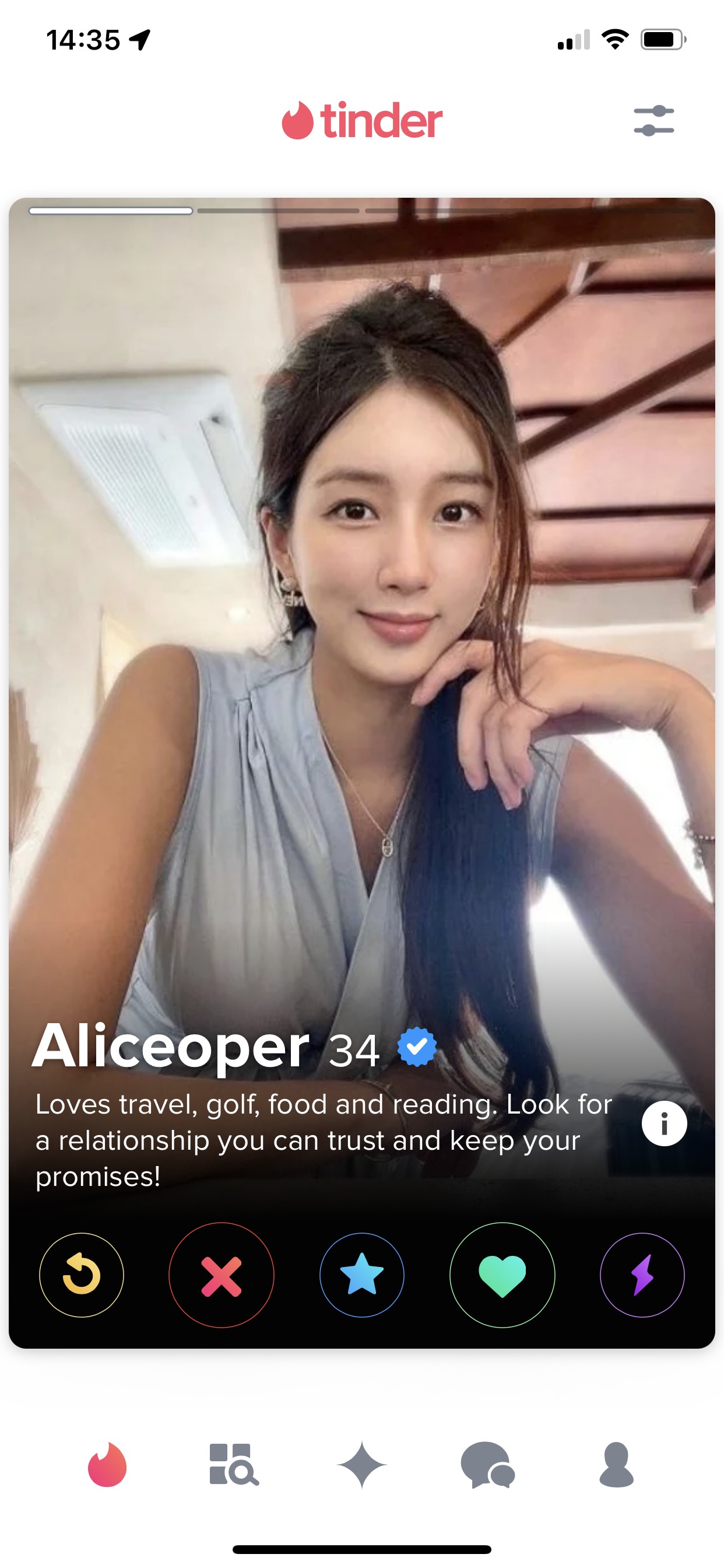This screenshot has height=1568, width=724.
Task: Open the Gold sparkle tab
Action: click(362, 1465)
